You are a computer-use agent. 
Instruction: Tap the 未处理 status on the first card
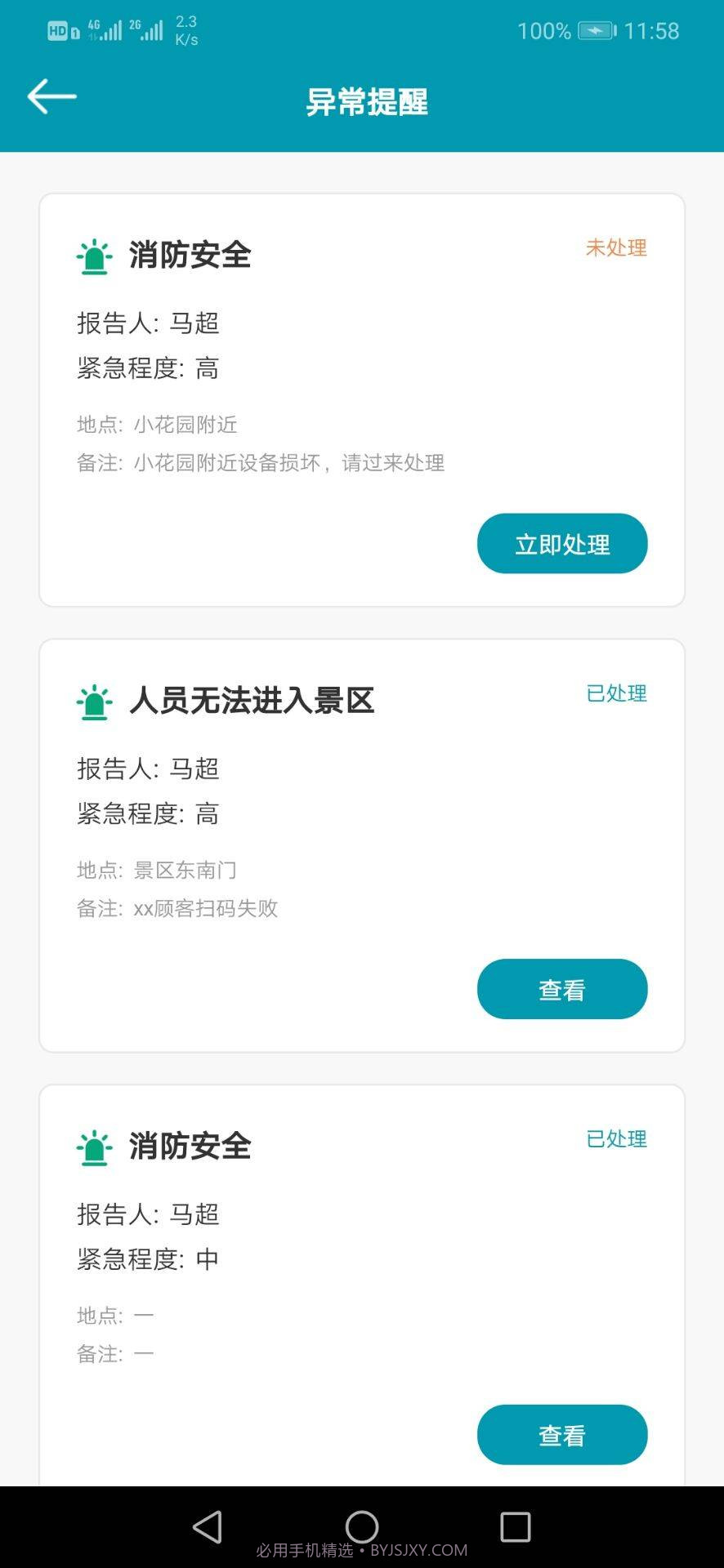click(x=616, y=247)
